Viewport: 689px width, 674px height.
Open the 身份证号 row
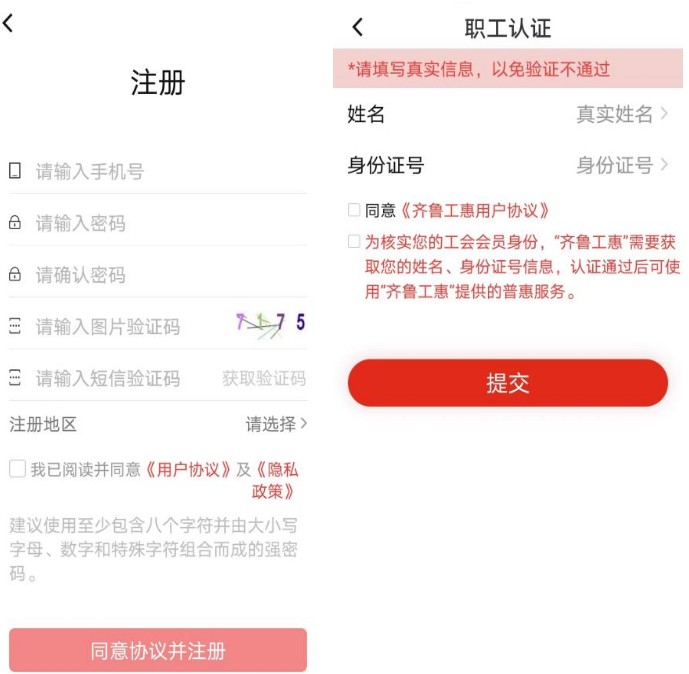(x=507, y=165)
